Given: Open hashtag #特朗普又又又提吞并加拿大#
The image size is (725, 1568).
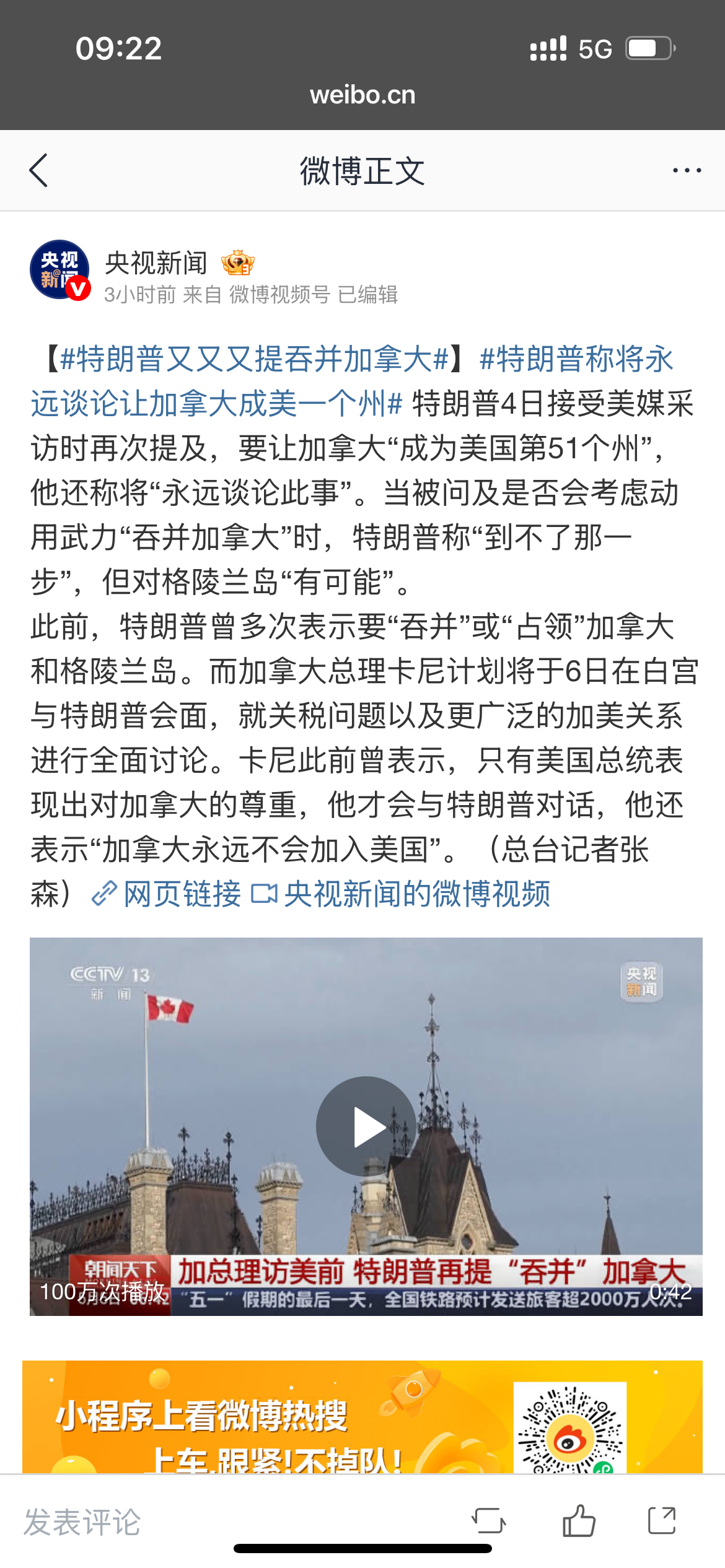Looking at the screenshot, I should 254,359.
